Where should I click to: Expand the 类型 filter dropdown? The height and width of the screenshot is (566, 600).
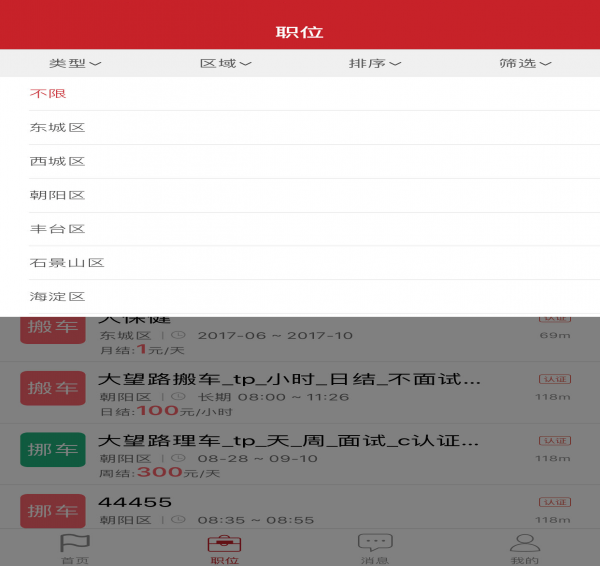click(75, 63)
